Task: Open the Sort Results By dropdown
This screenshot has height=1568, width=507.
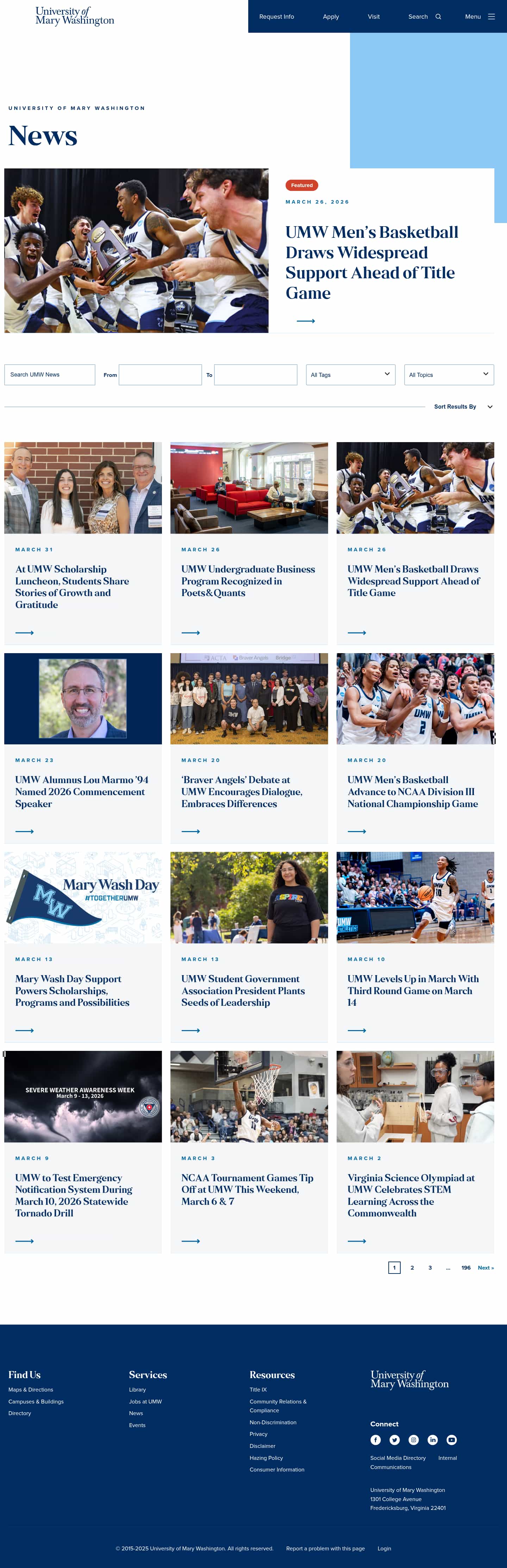Action: pos(463,407)
